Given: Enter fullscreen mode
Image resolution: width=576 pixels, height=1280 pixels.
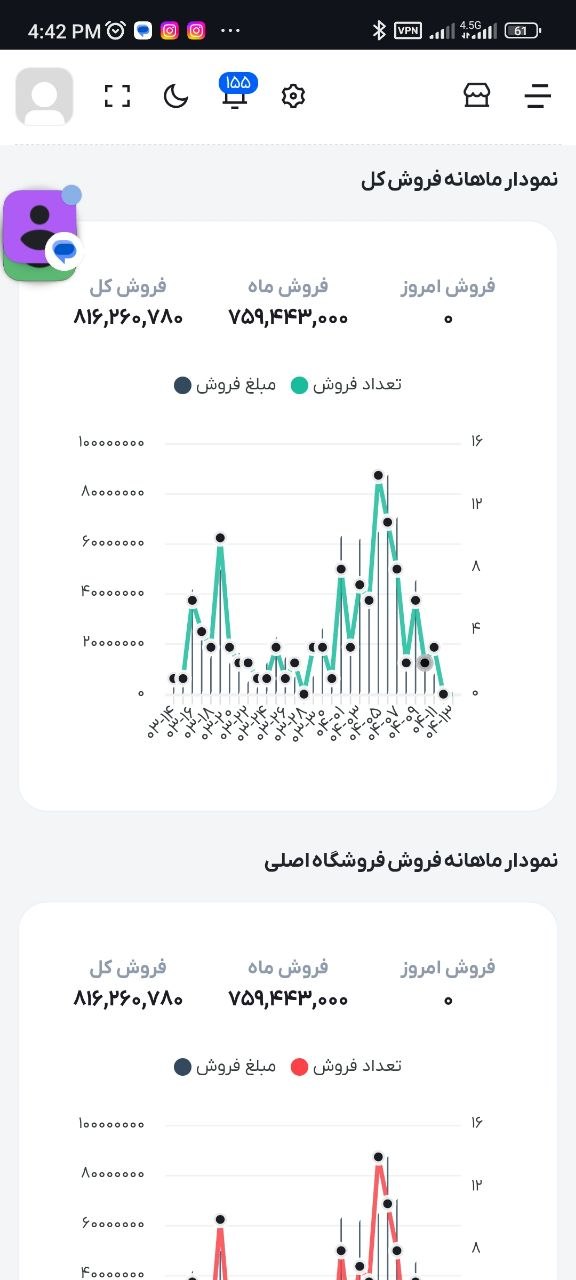Looking at the screenshot, I should (x=118, y=96).
